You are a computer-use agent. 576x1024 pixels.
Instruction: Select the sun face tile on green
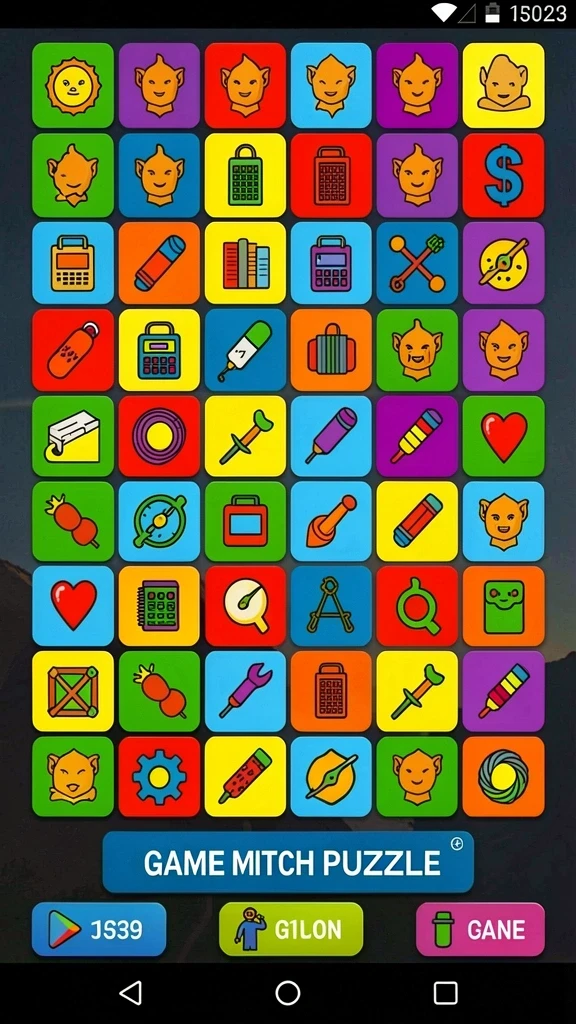pyautogui.click(x=72, y=86)
